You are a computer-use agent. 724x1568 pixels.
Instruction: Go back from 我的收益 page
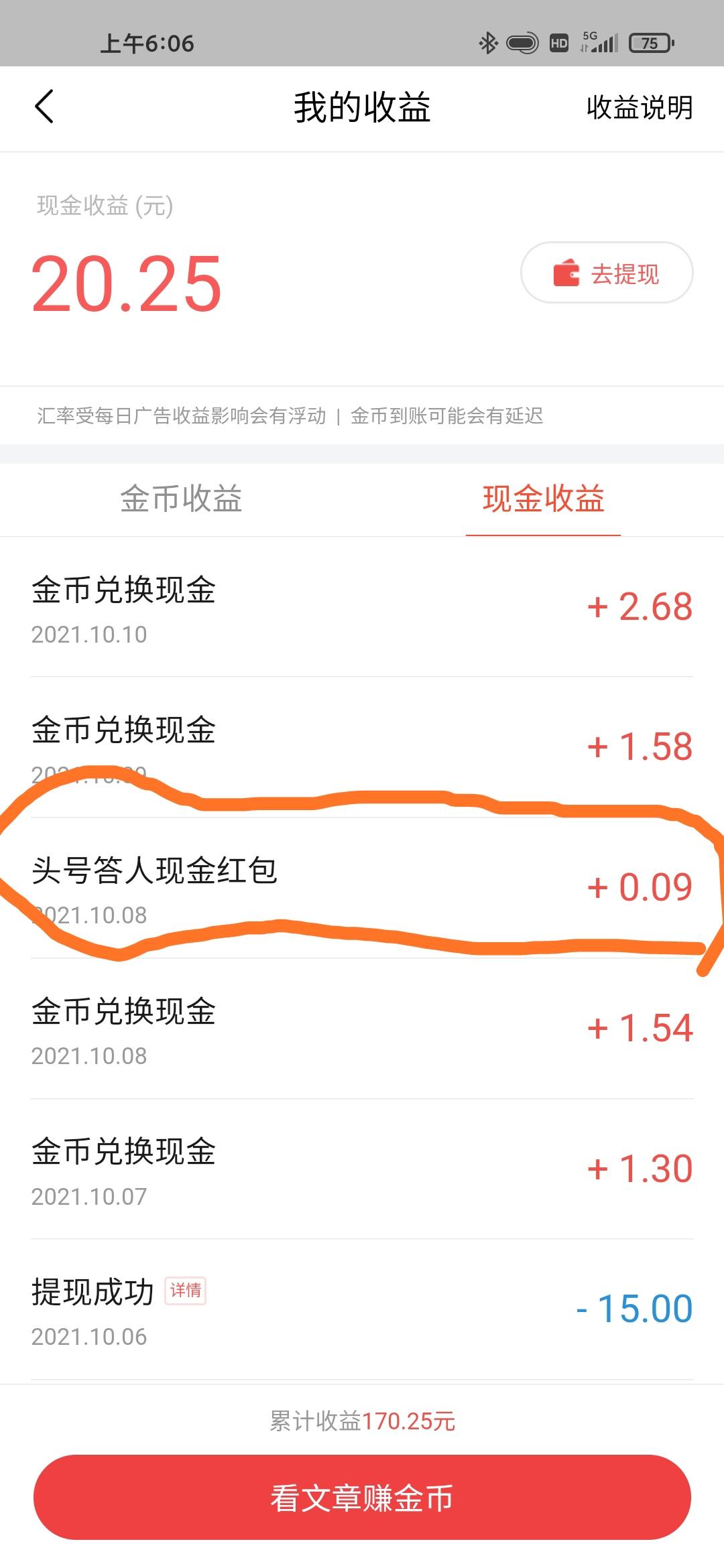click(x=44, y=107)
